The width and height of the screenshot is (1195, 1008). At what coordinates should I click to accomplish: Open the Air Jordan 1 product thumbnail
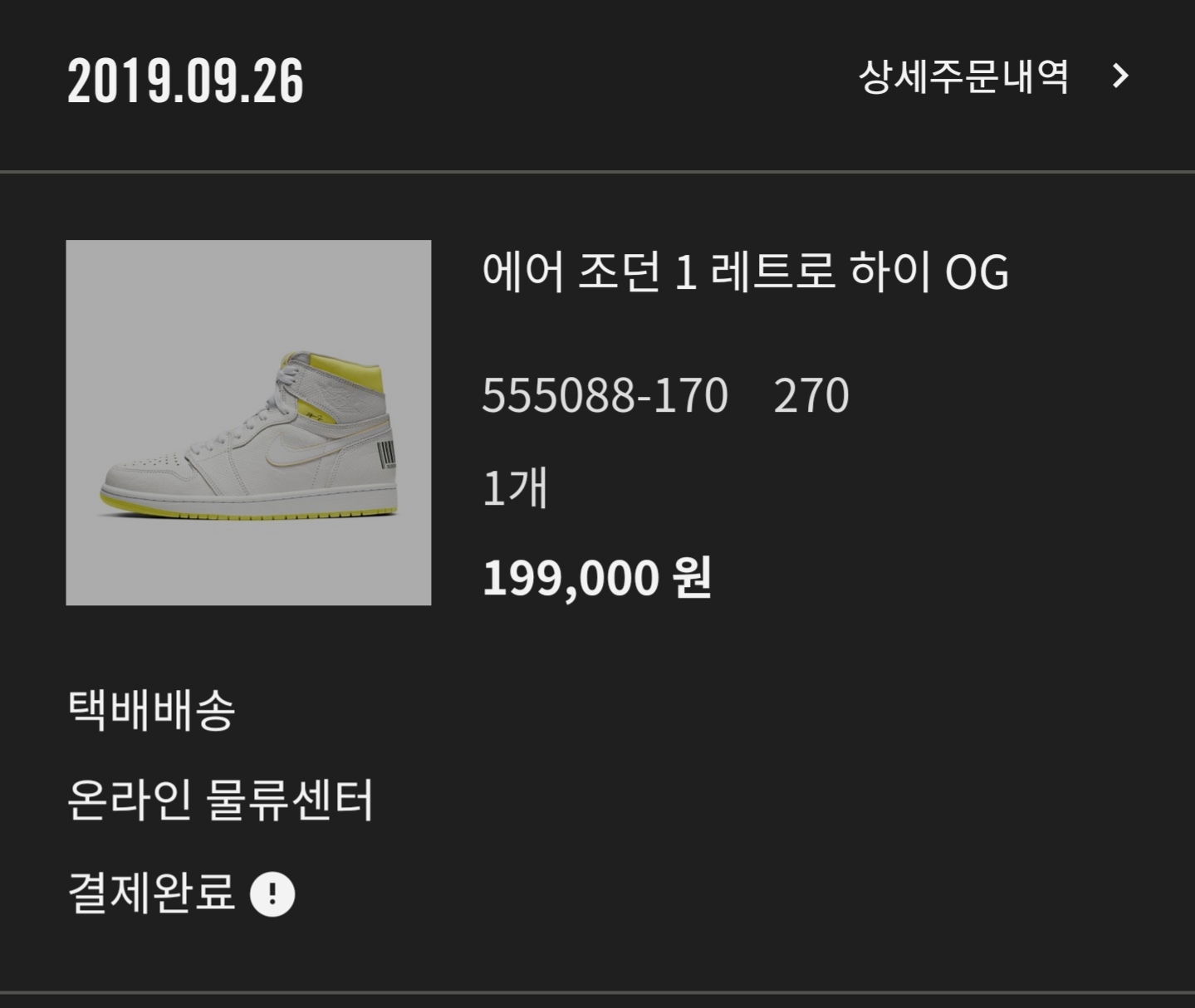click(x=248, y=423)
